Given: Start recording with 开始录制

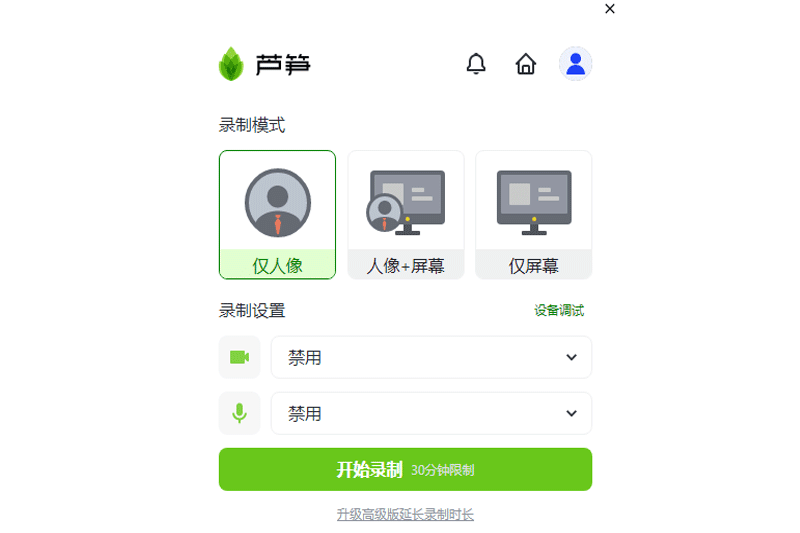Looking at the screenshot, I should pos(405,470).
